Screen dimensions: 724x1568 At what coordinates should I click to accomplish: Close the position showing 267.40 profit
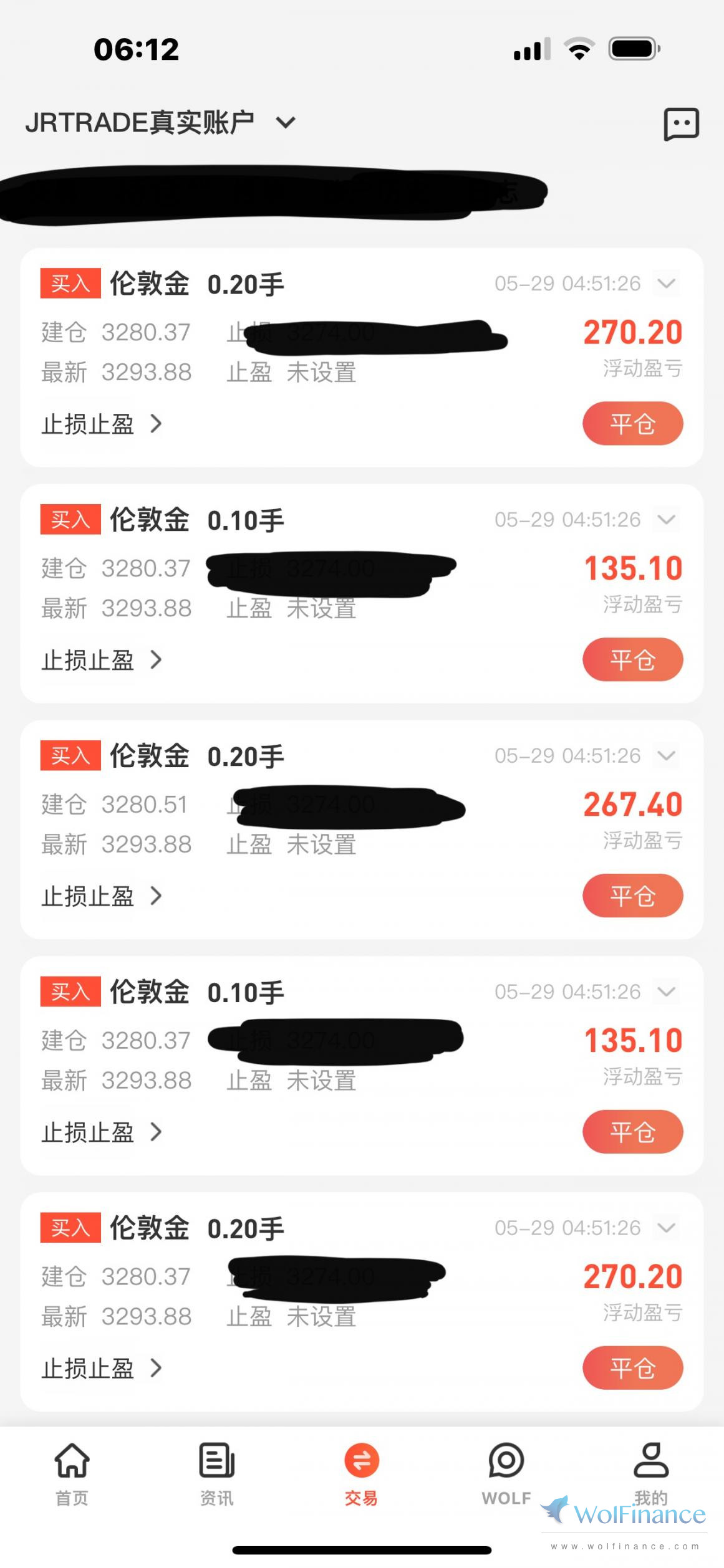[x=632, y=896]
